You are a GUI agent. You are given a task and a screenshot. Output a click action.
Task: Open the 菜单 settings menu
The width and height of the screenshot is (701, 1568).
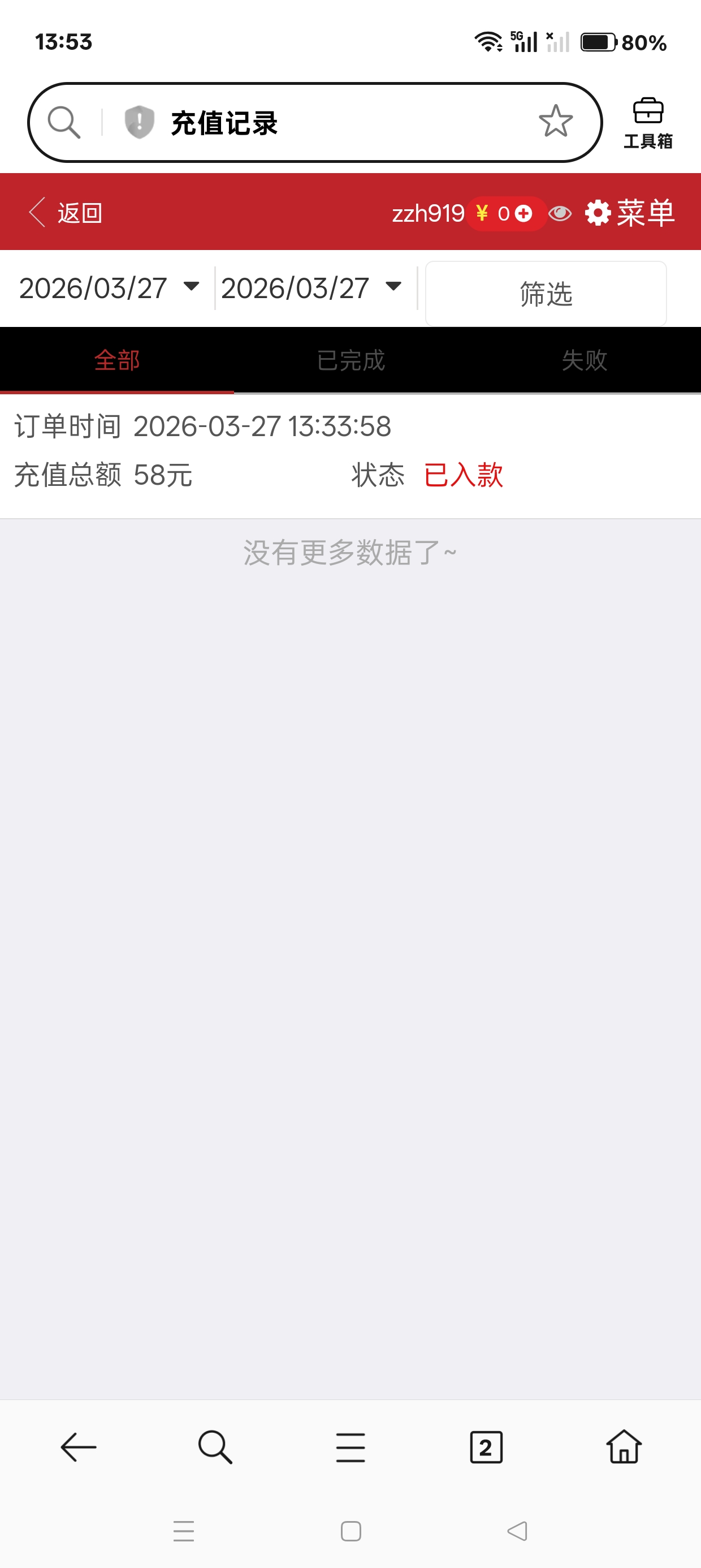[630, 213]
